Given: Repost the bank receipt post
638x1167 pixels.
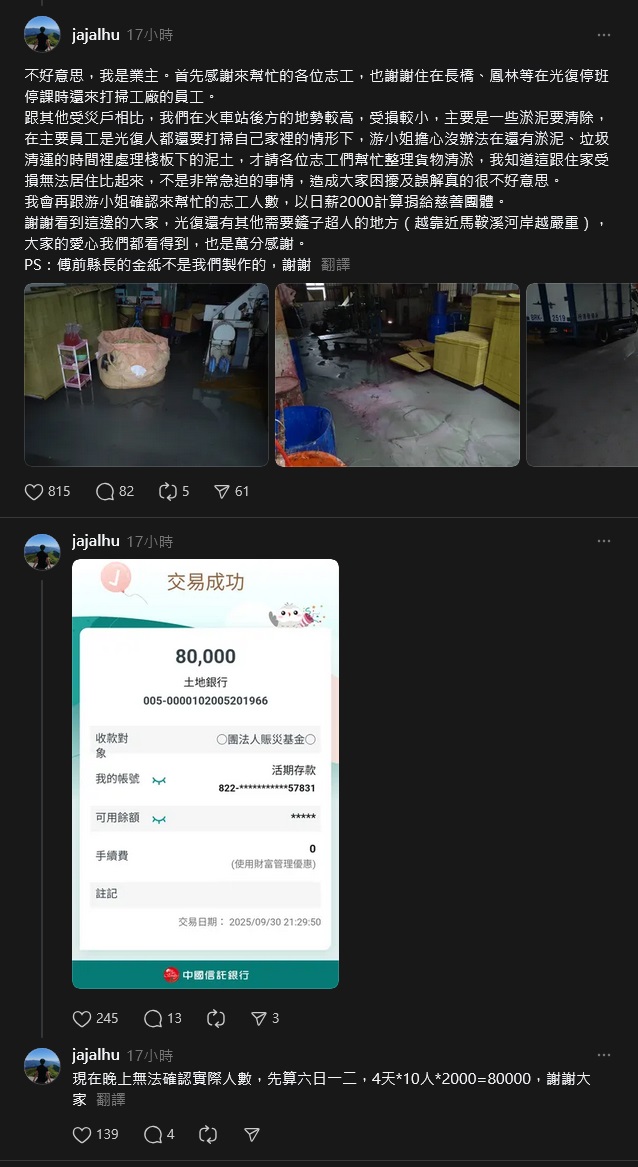Looking at the screenshot, I should tap(215, 1019).
